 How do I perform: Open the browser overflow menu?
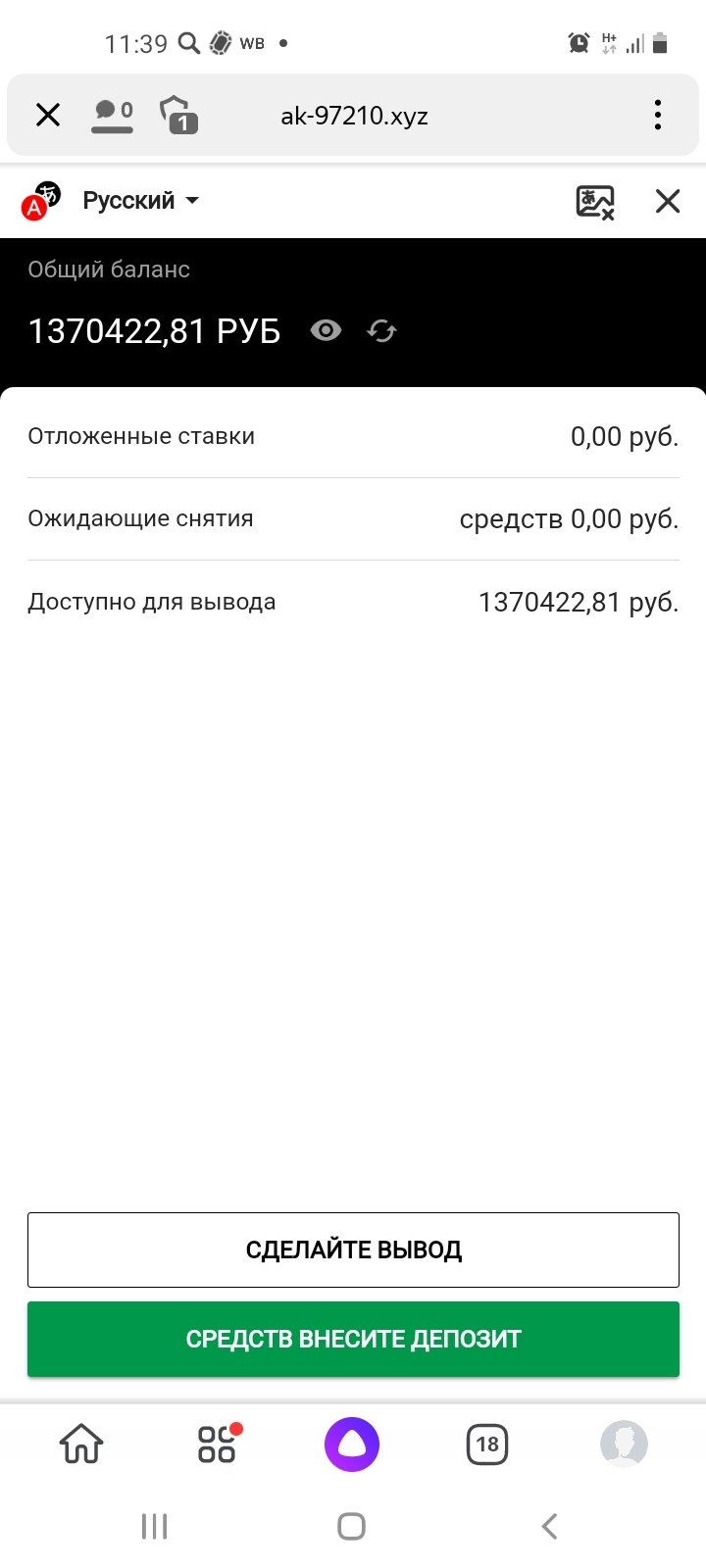pyautogui.click(x=658, y=116)
